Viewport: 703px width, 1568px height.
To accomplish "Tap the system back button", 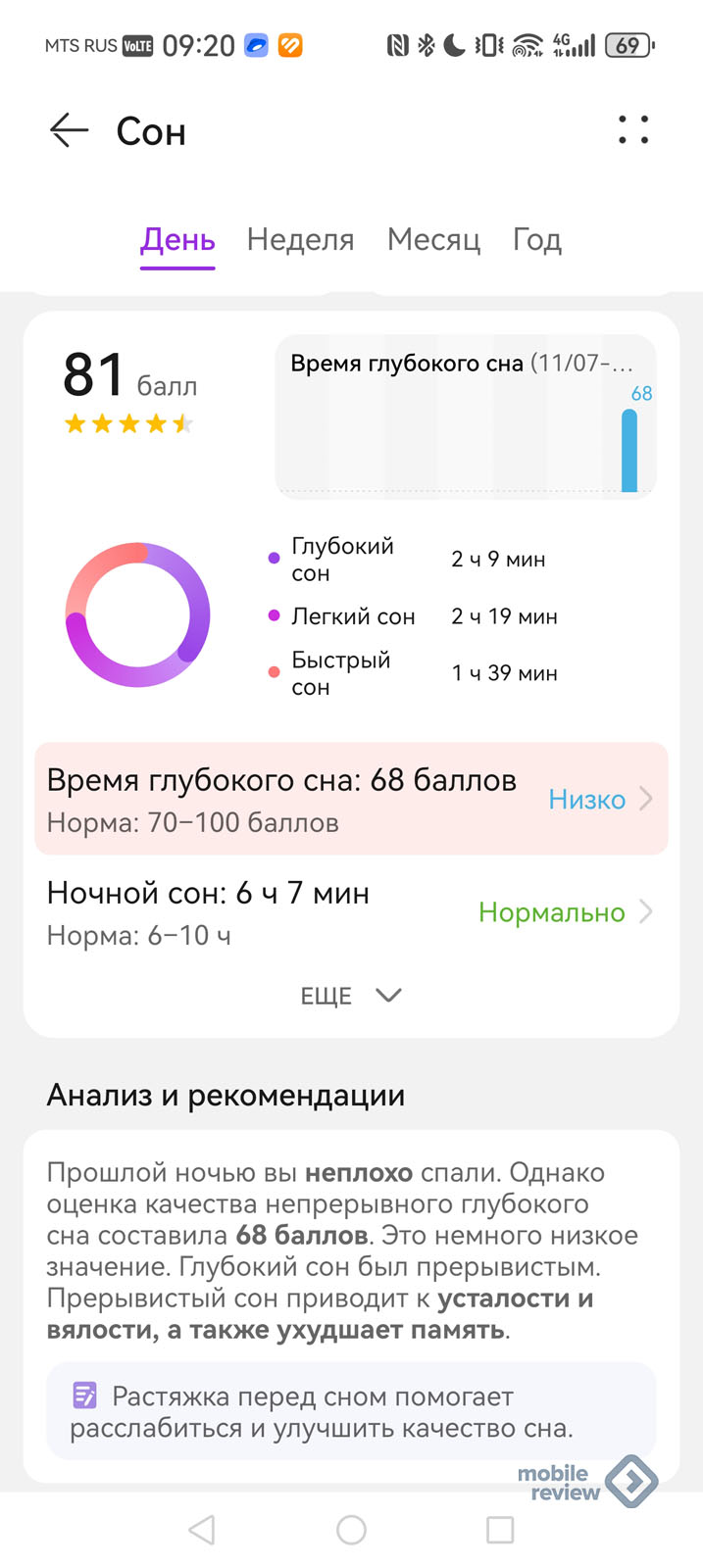I will click(x=202, y=1530).
